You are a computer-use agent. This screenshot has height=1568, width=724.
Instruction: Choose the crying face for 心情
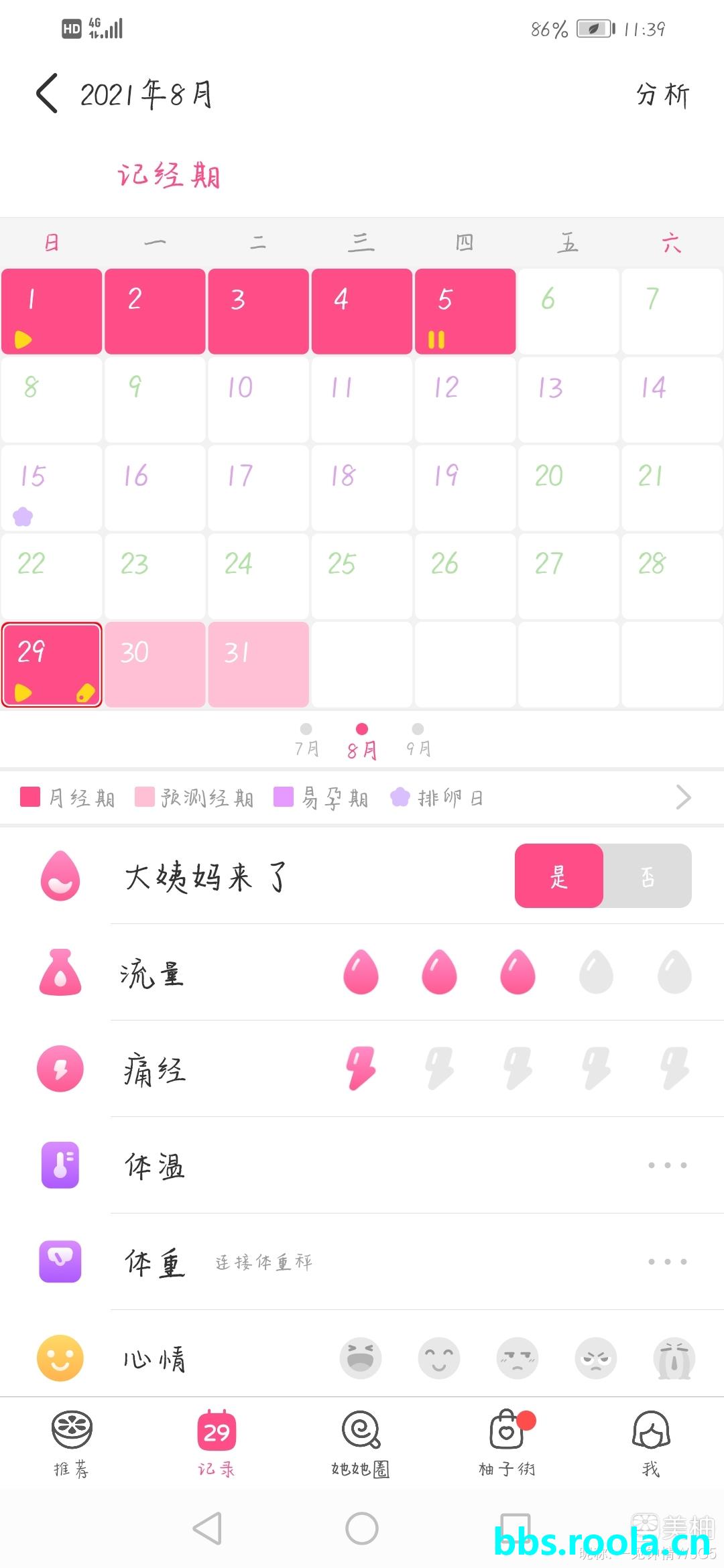[674, 1358]
